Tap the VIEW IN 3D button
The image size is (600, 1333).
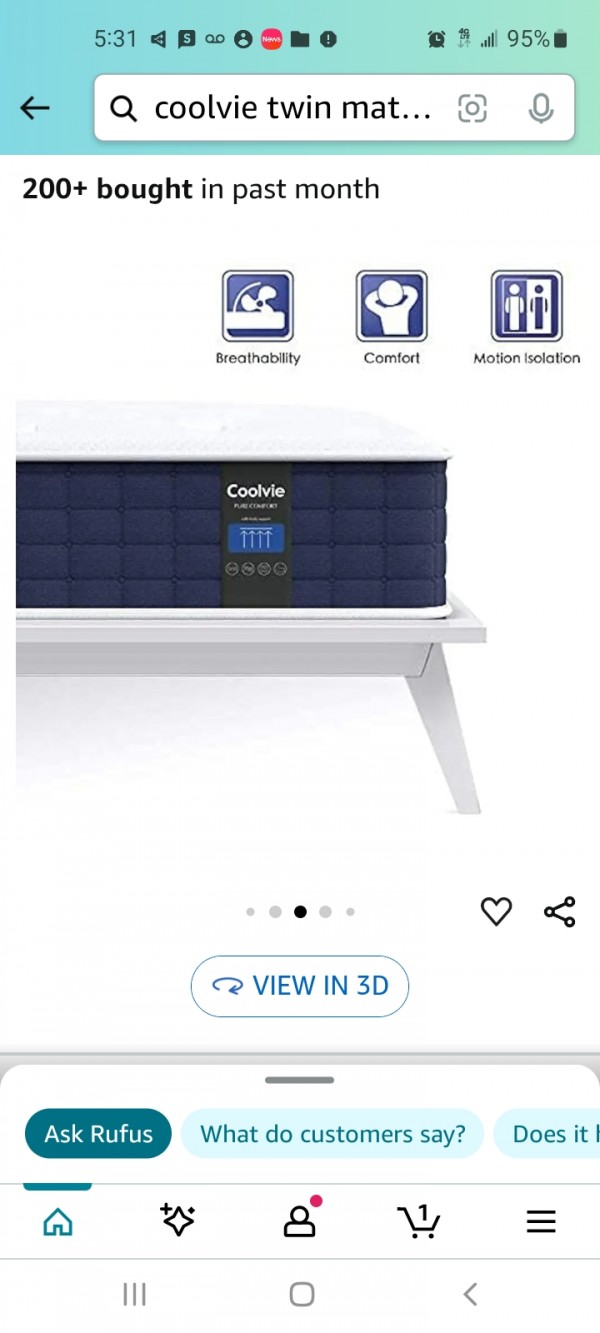tap(300, 986)
